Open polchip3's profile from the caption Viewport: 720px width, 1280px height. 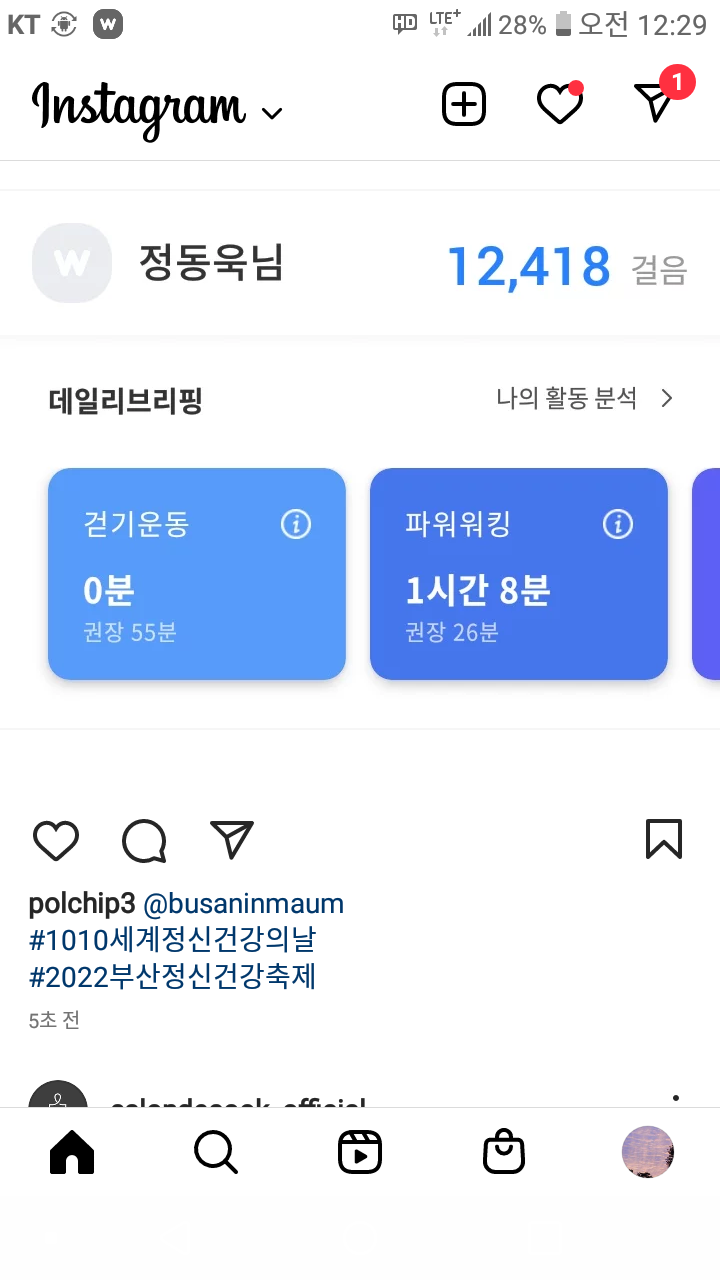click(x=81, y=904)
